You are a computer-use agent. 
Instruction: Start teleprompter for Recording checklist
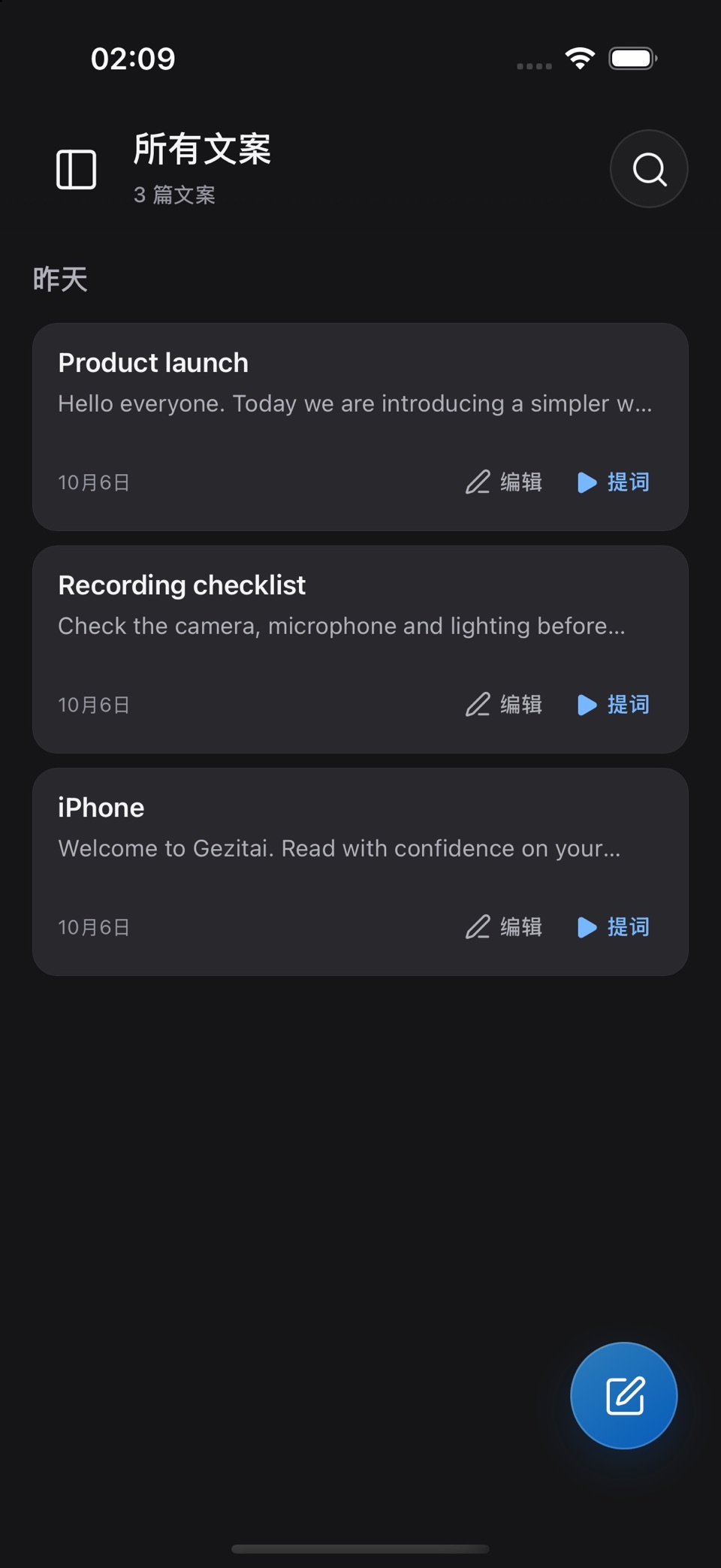[x=614, y=705]
